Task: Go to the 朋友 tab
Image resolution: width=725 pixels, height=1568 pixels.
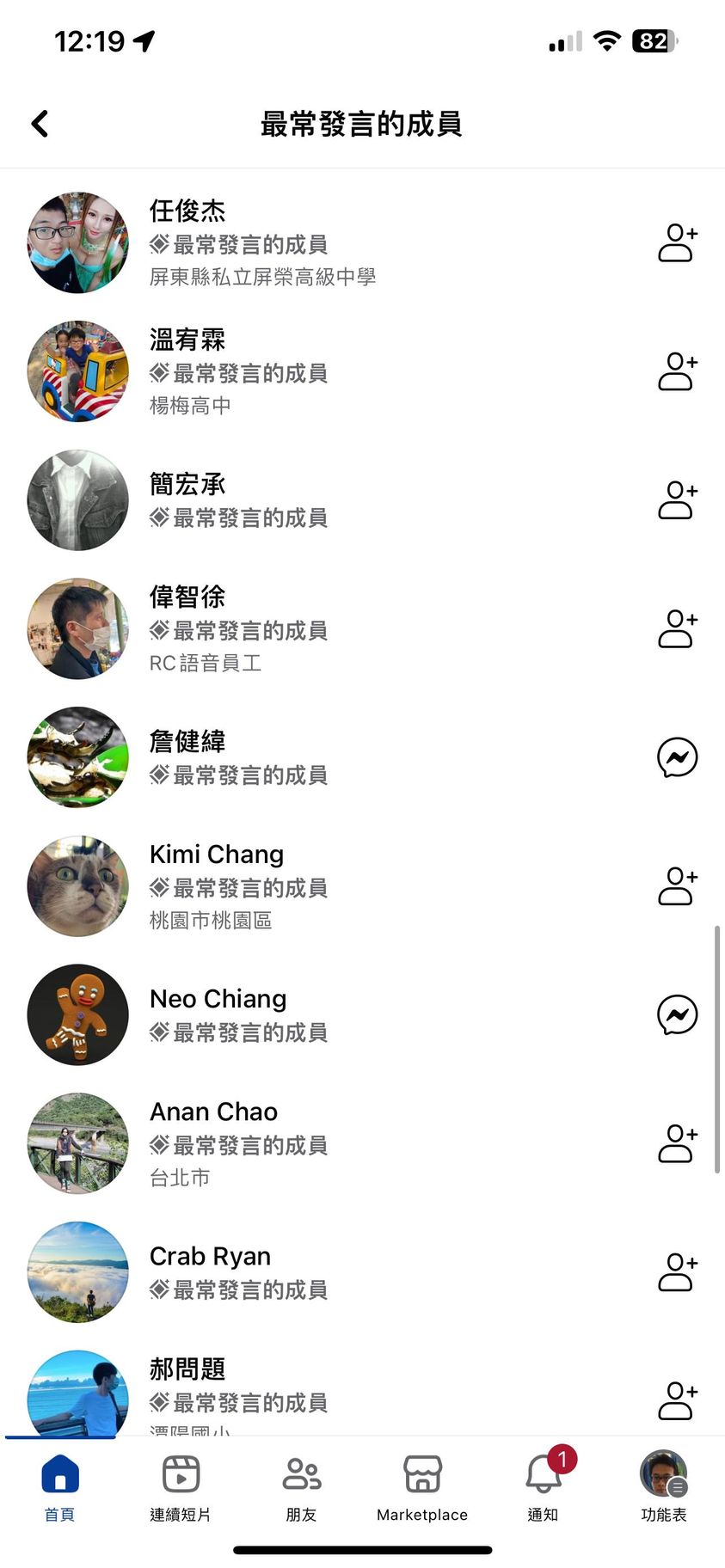Action: click(x=301, y=1487)
